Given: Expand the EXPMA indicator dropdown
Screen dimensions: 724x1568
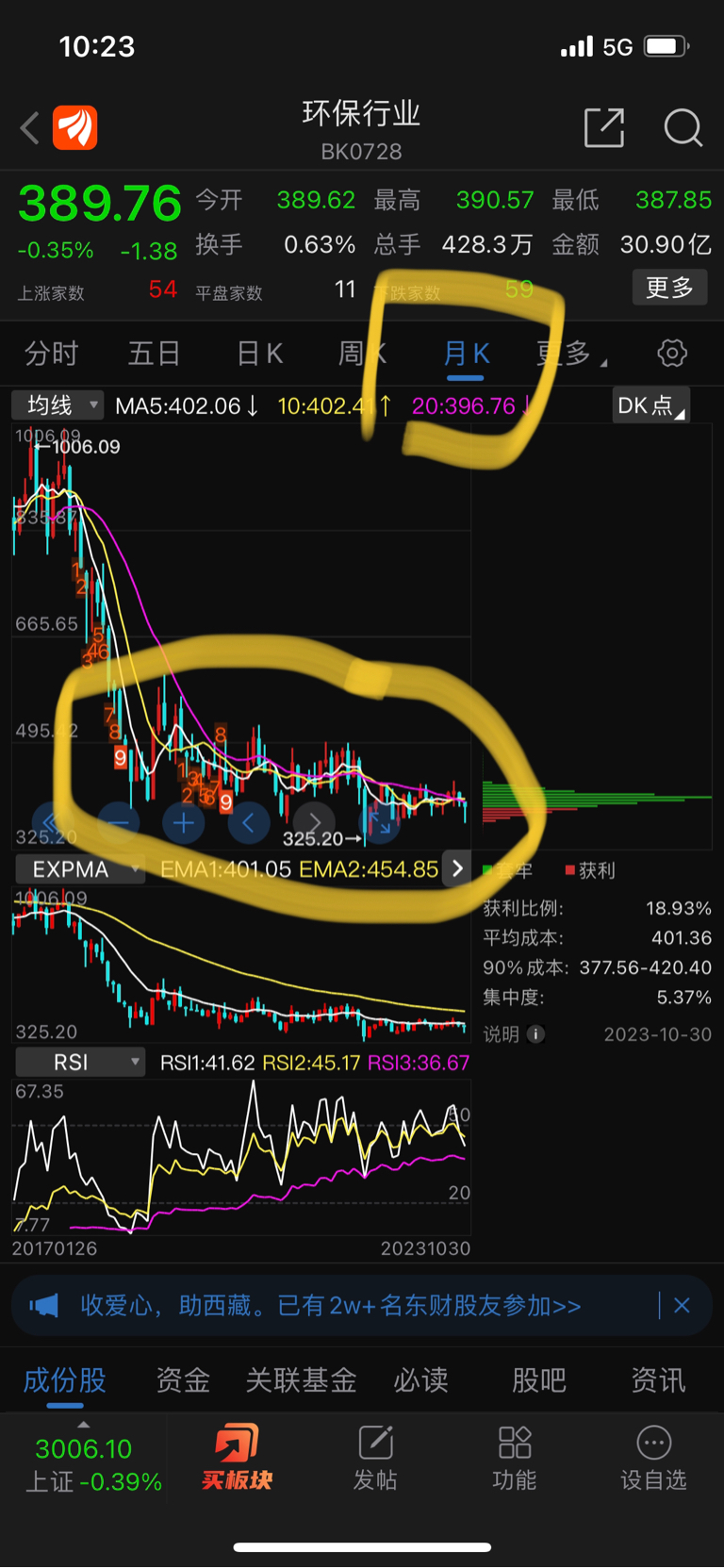Looking at the screenshot, I should coord(80,869).
